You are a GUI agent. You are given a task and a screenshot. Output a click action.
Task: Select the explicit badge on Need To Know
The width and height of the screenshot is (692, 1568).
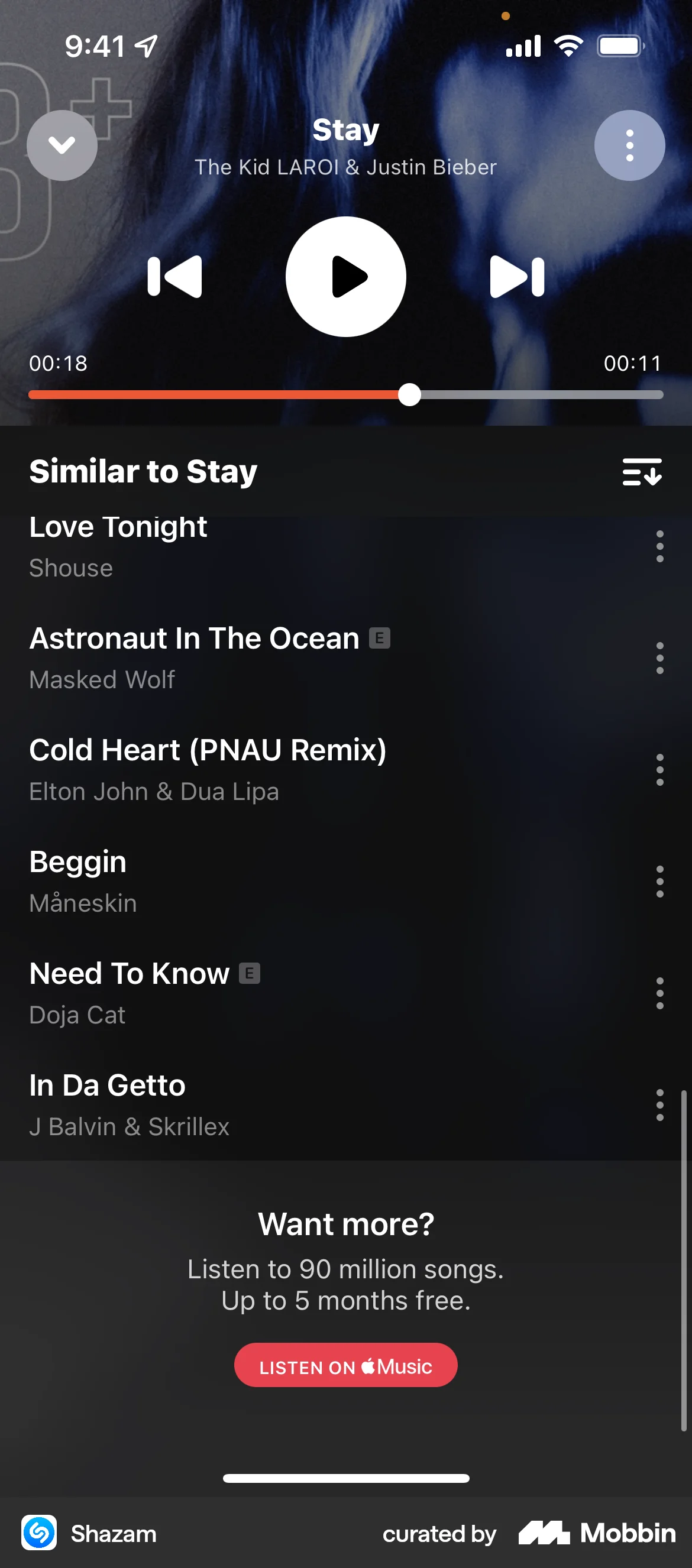tap(249, 973)
